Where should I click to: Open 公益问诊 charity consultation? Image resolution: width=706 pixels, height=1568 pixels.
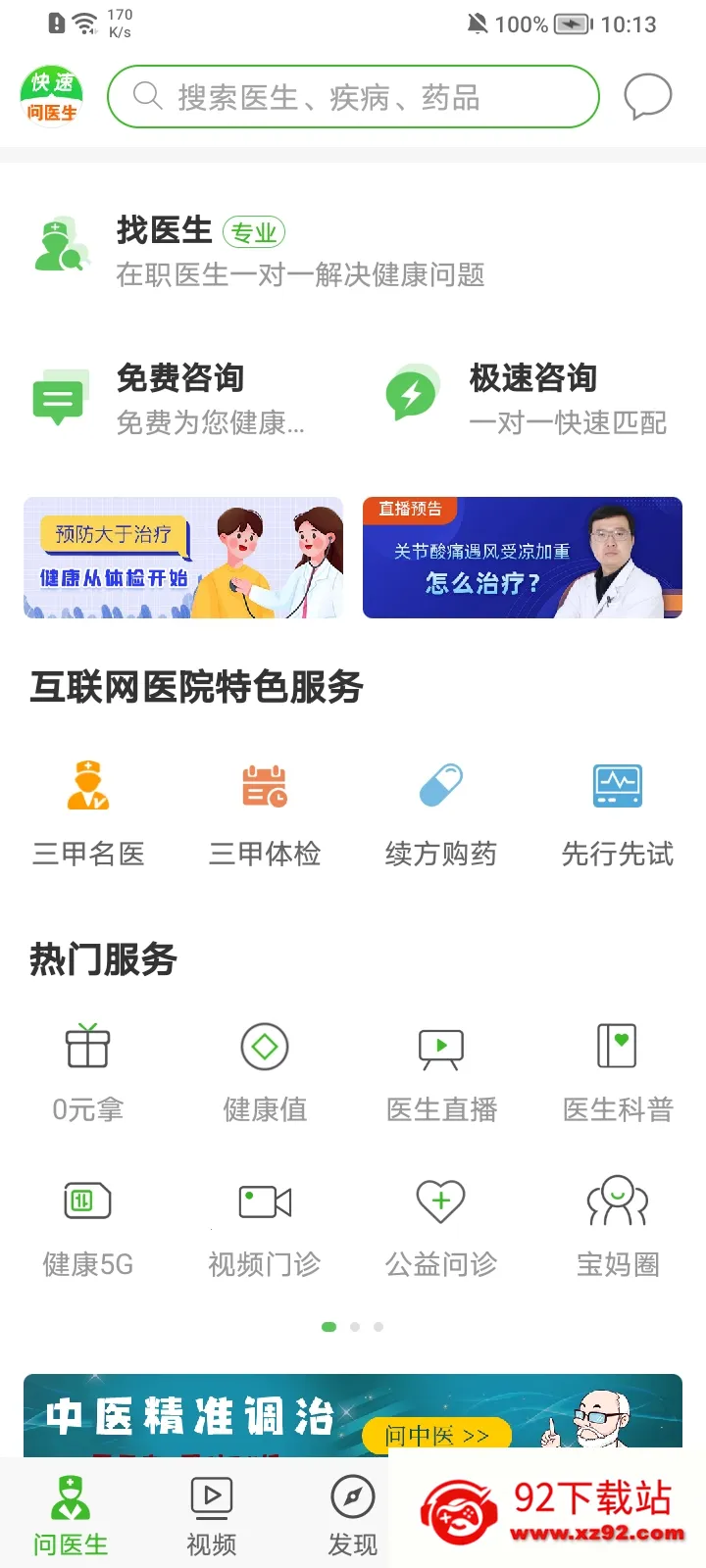[x=441, y=1227]
